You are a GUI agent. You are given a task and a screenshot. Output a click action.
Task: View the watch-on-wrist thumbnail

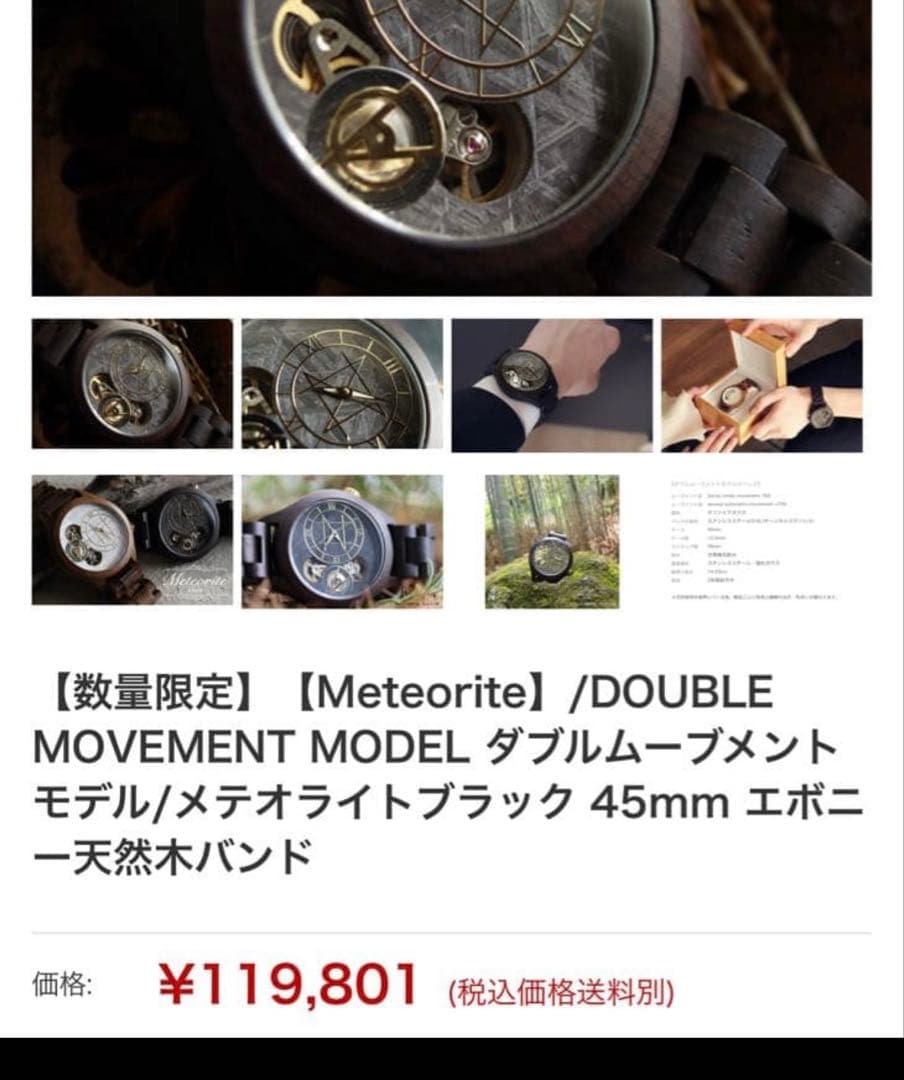551,385
